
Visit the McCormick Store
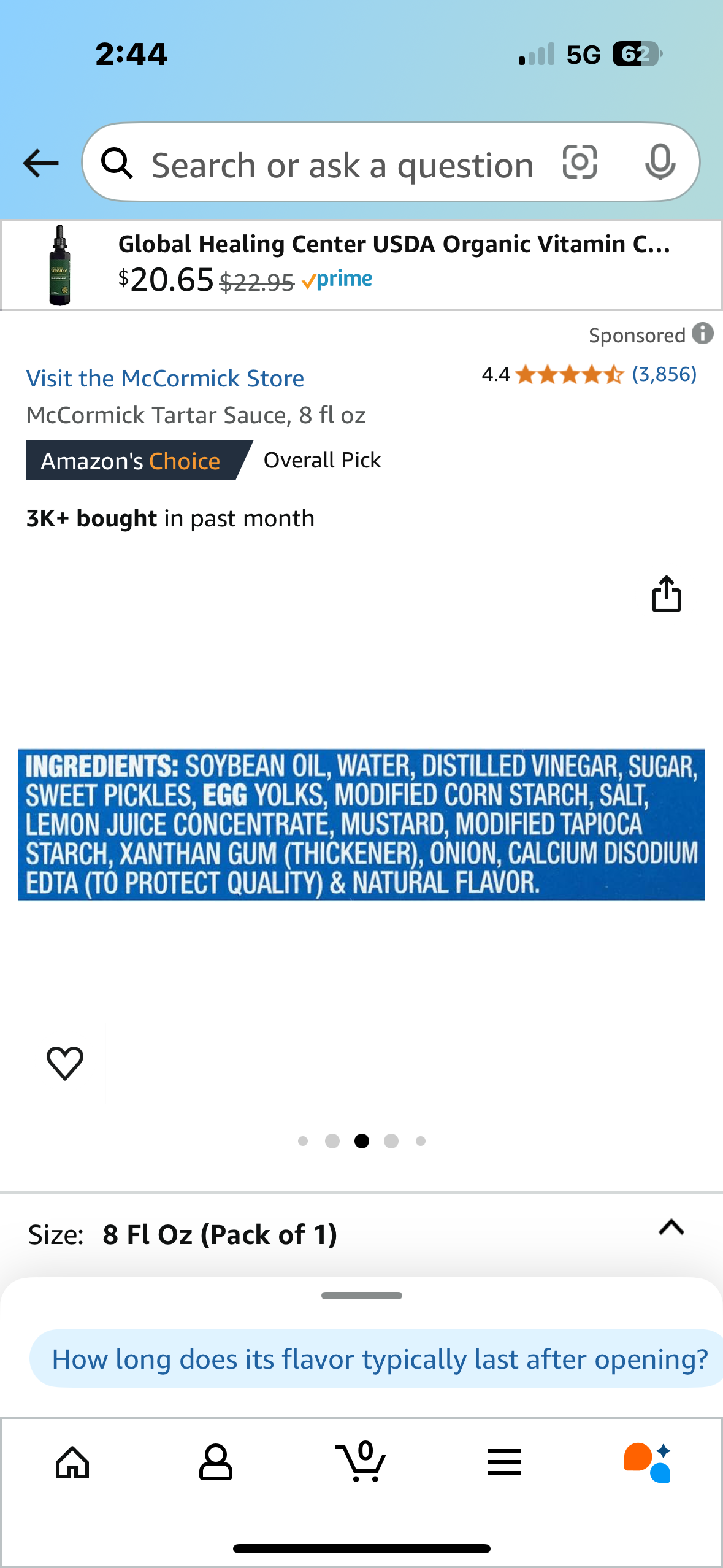(x=165, y=379)
